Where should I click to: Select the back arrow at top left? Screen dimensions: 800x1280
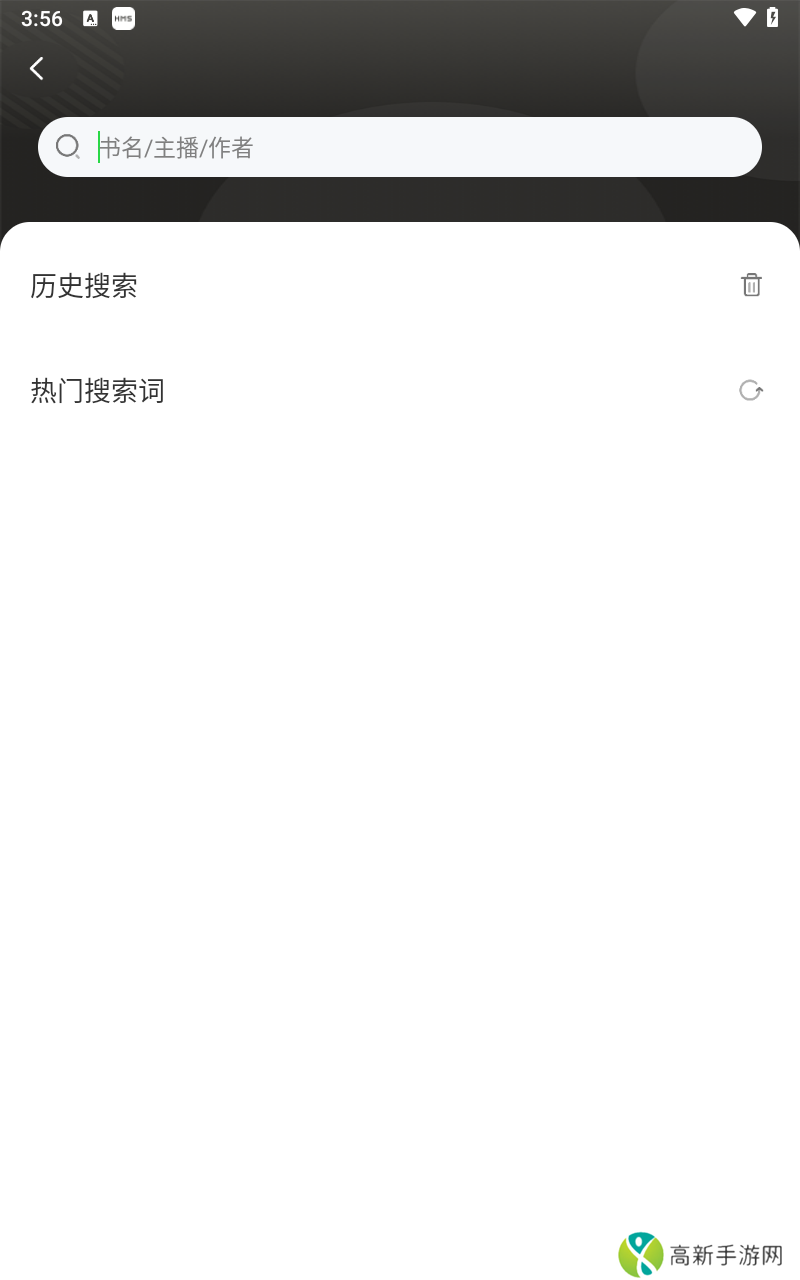pos(36,68)
